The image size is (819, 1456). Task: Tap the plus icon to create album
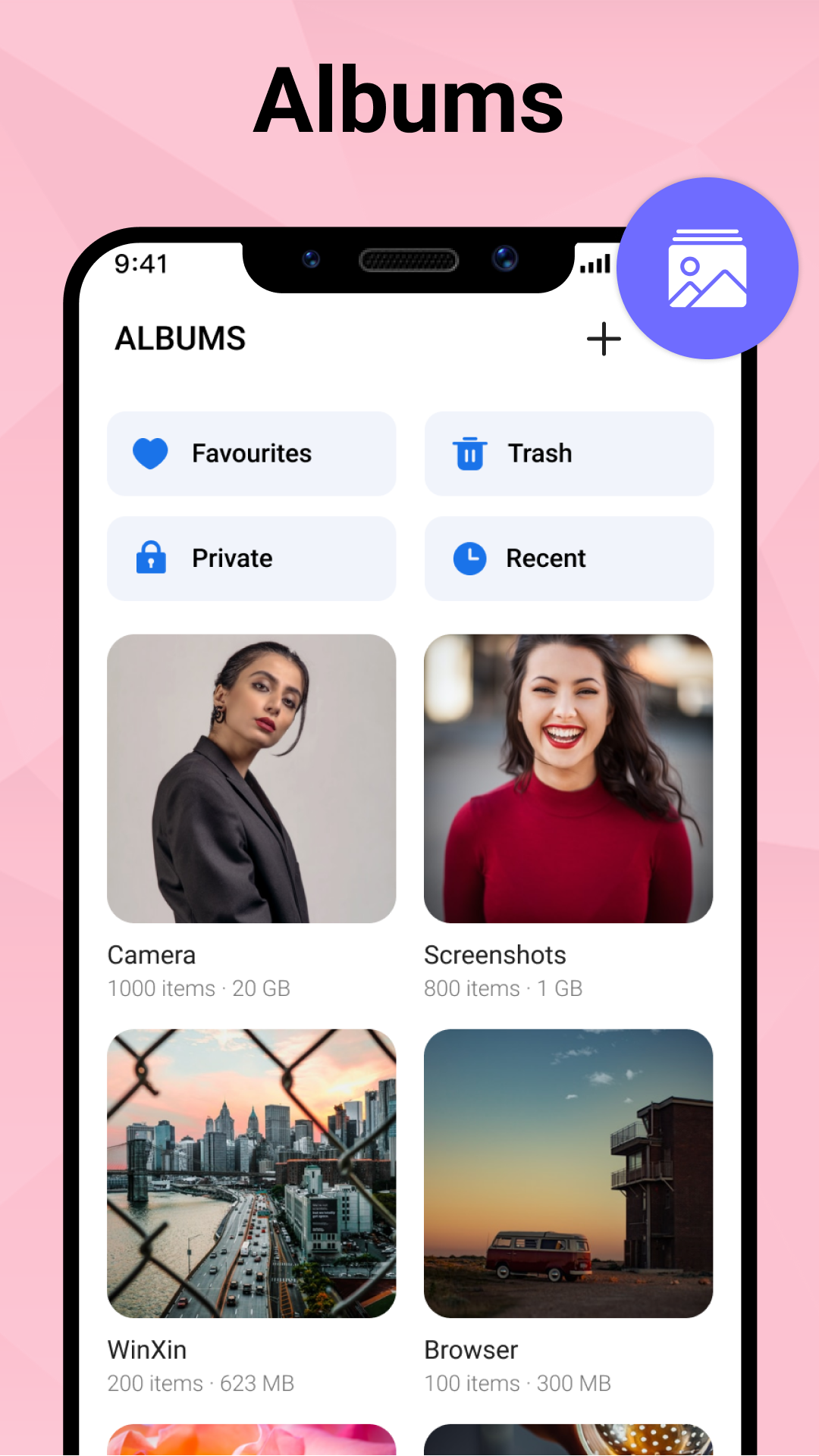pos(604,339)
